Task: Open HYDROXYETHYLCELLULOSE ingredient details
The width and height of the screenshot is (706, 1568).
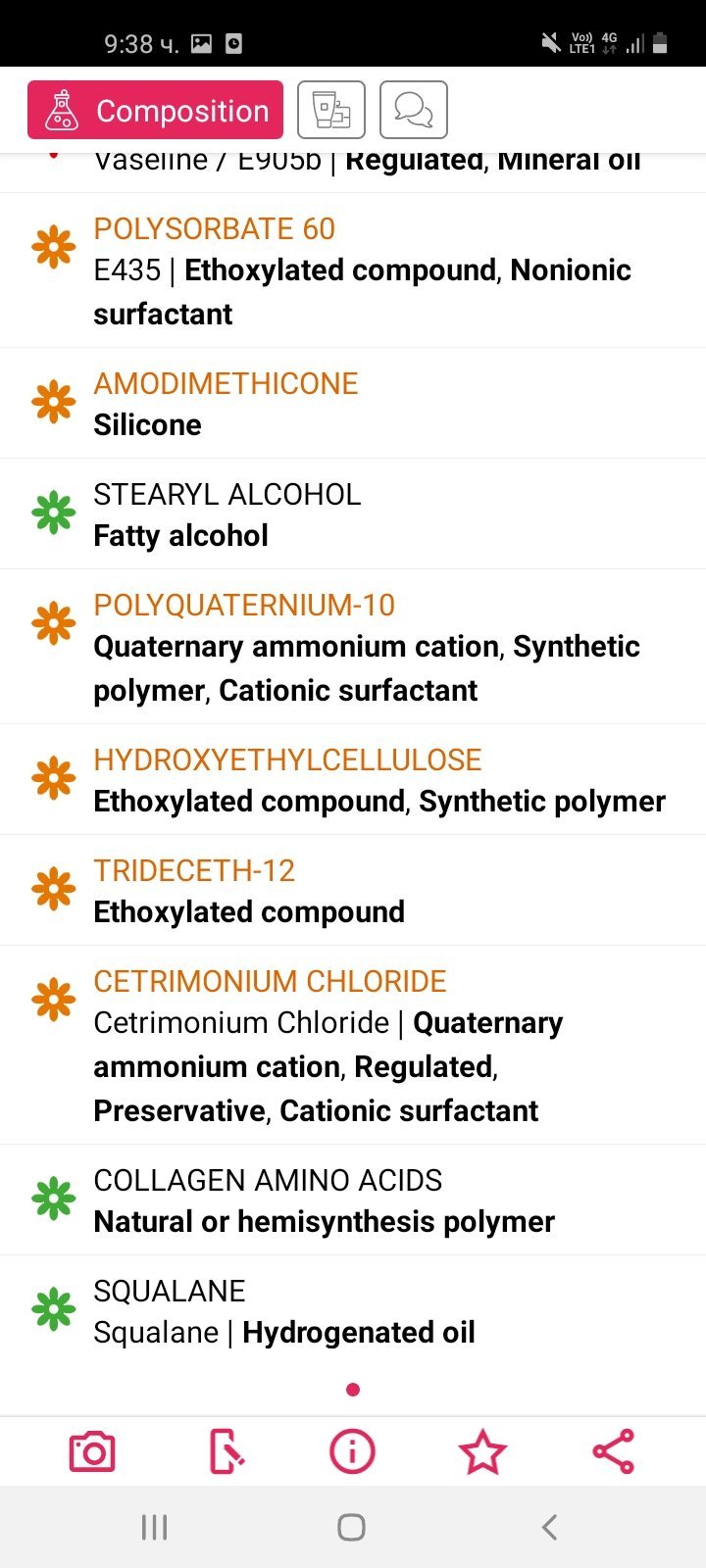Action: [x=353, y=780]
